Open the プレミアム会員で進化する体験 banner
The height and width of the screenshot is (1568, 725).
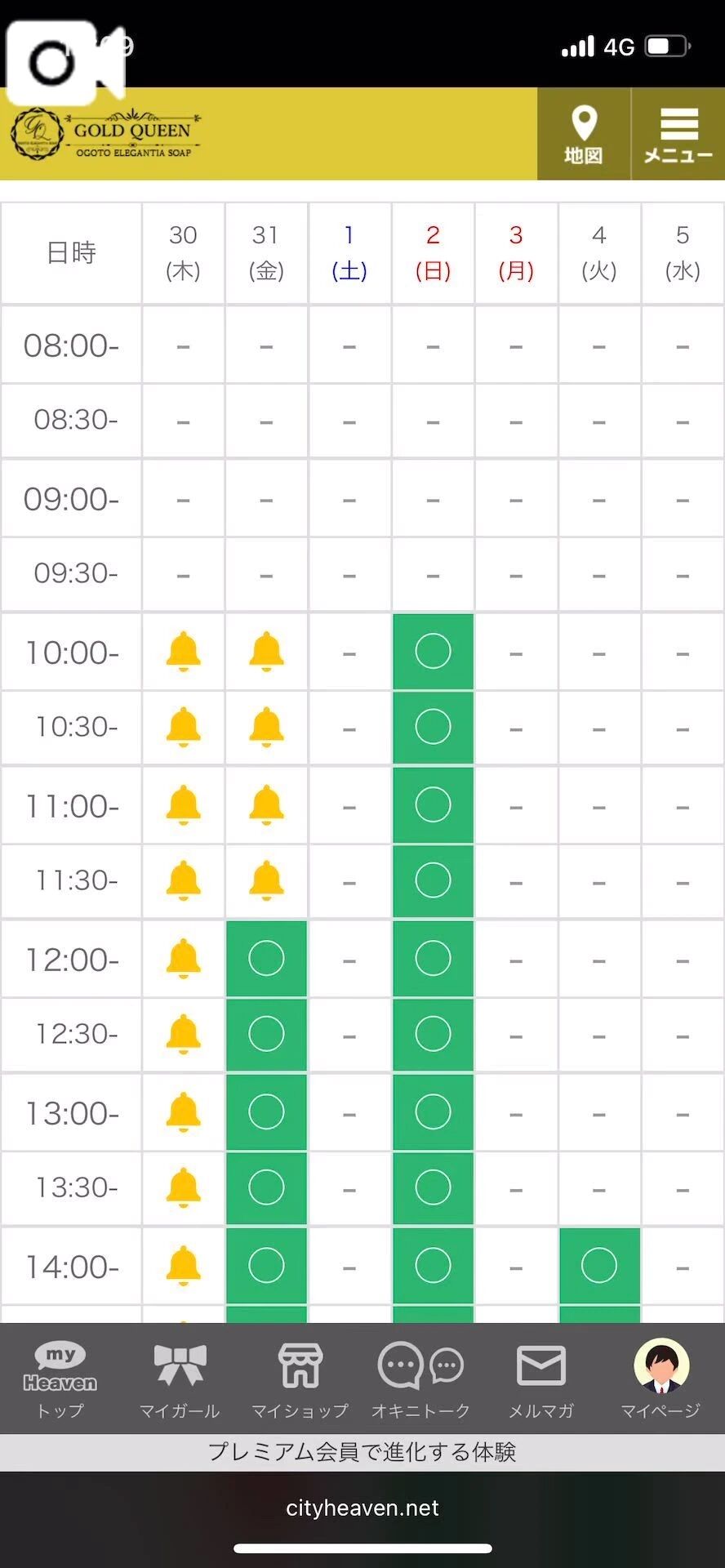[362, 1452]
